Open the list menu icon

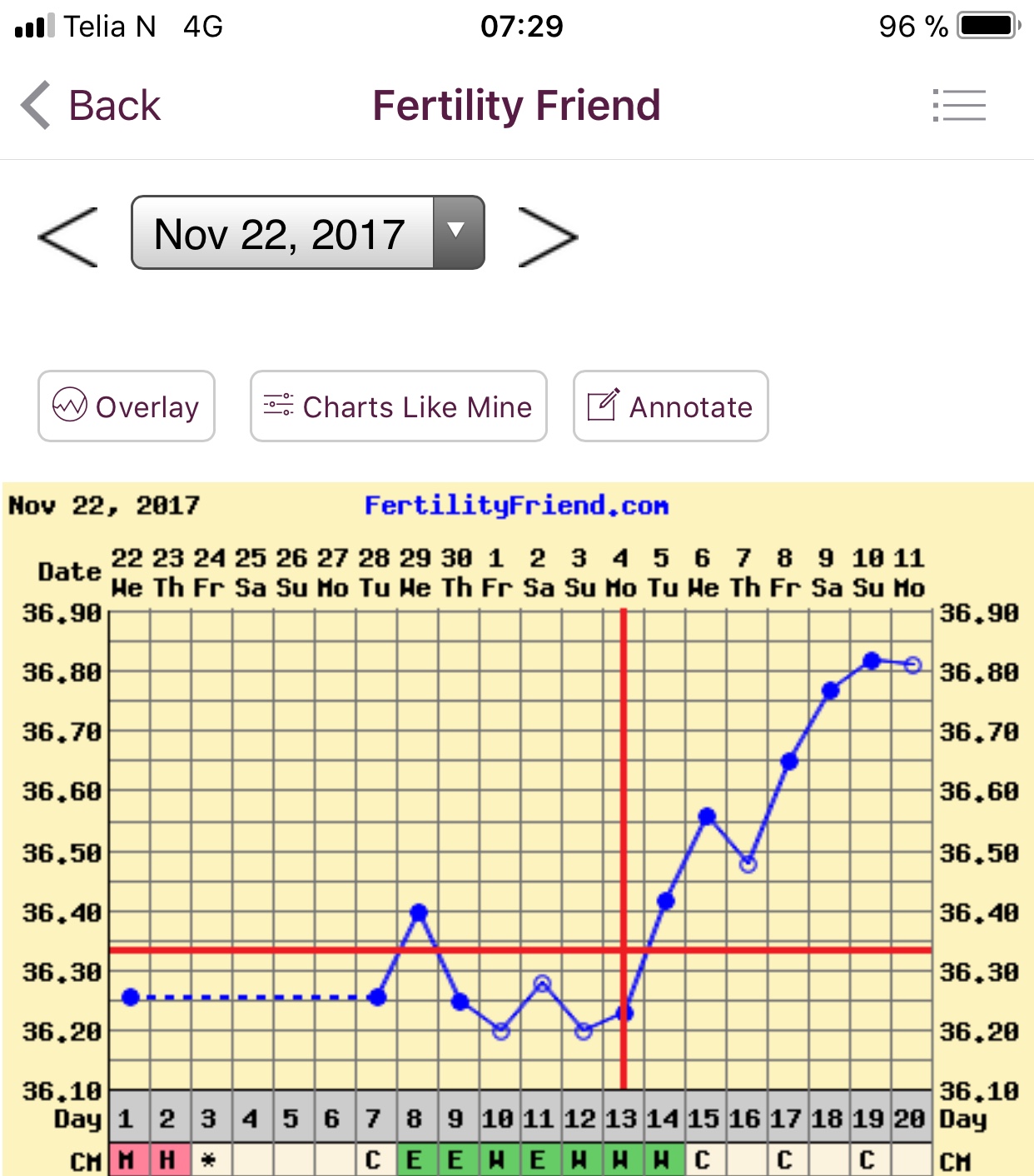point(959,106)
